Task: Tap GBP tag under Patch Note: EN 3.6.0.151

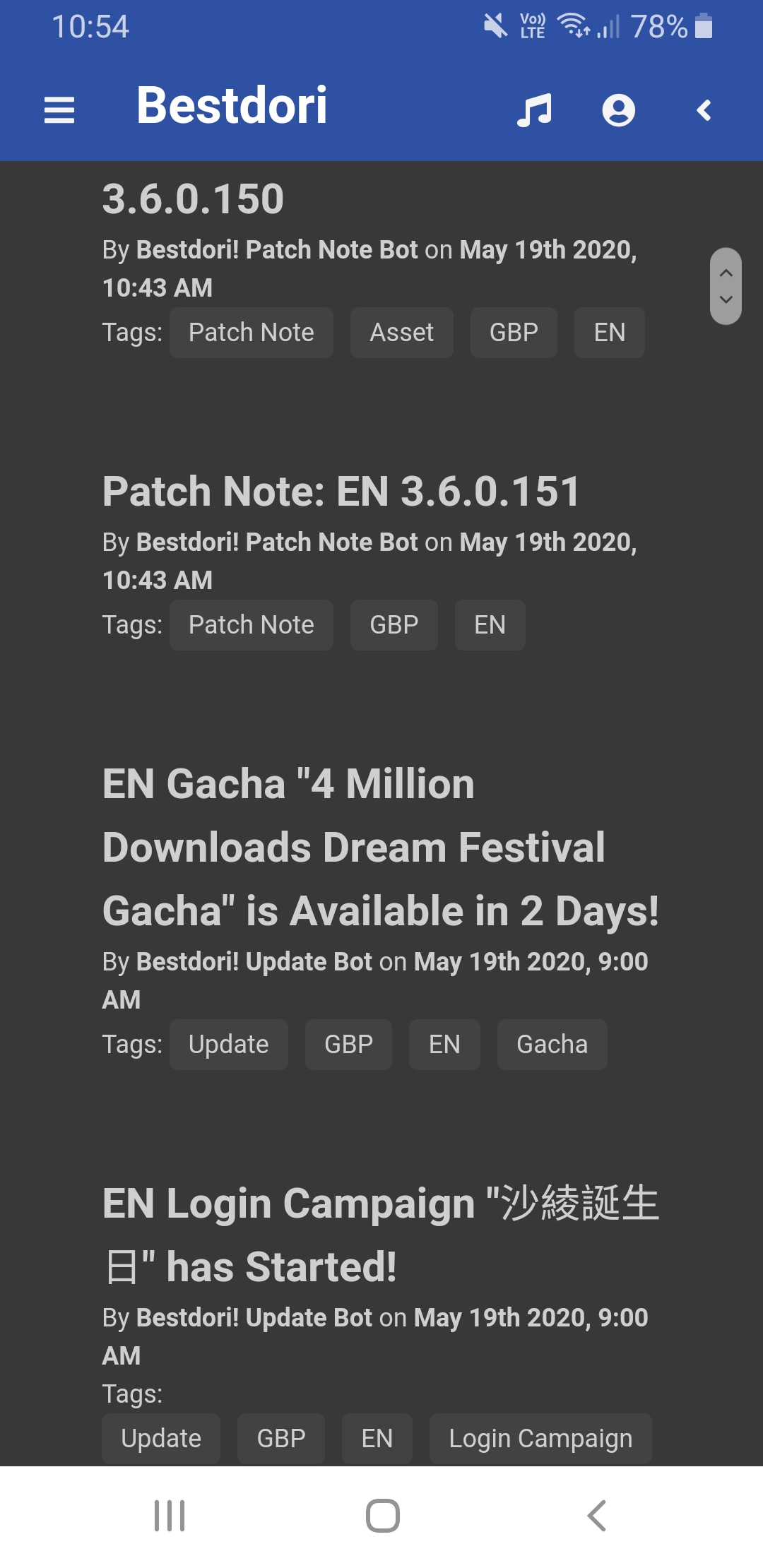Action: pos(394,625)
